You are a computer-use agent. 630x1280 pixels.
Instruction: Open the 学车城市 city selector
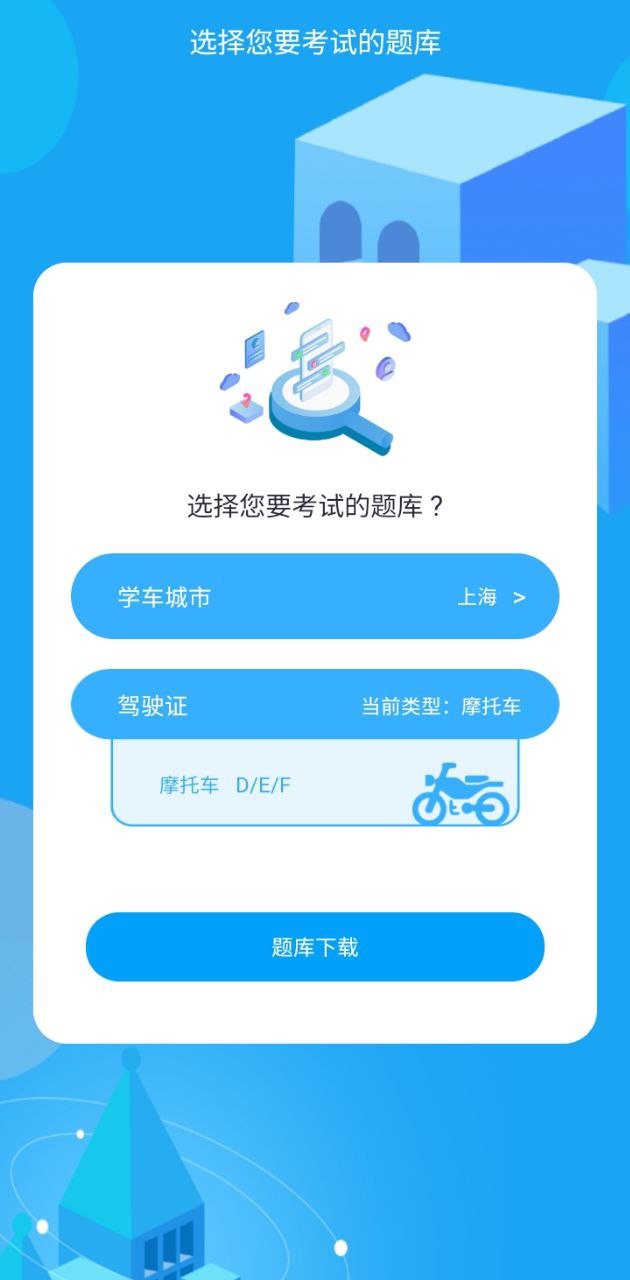[x=314, y=597]
